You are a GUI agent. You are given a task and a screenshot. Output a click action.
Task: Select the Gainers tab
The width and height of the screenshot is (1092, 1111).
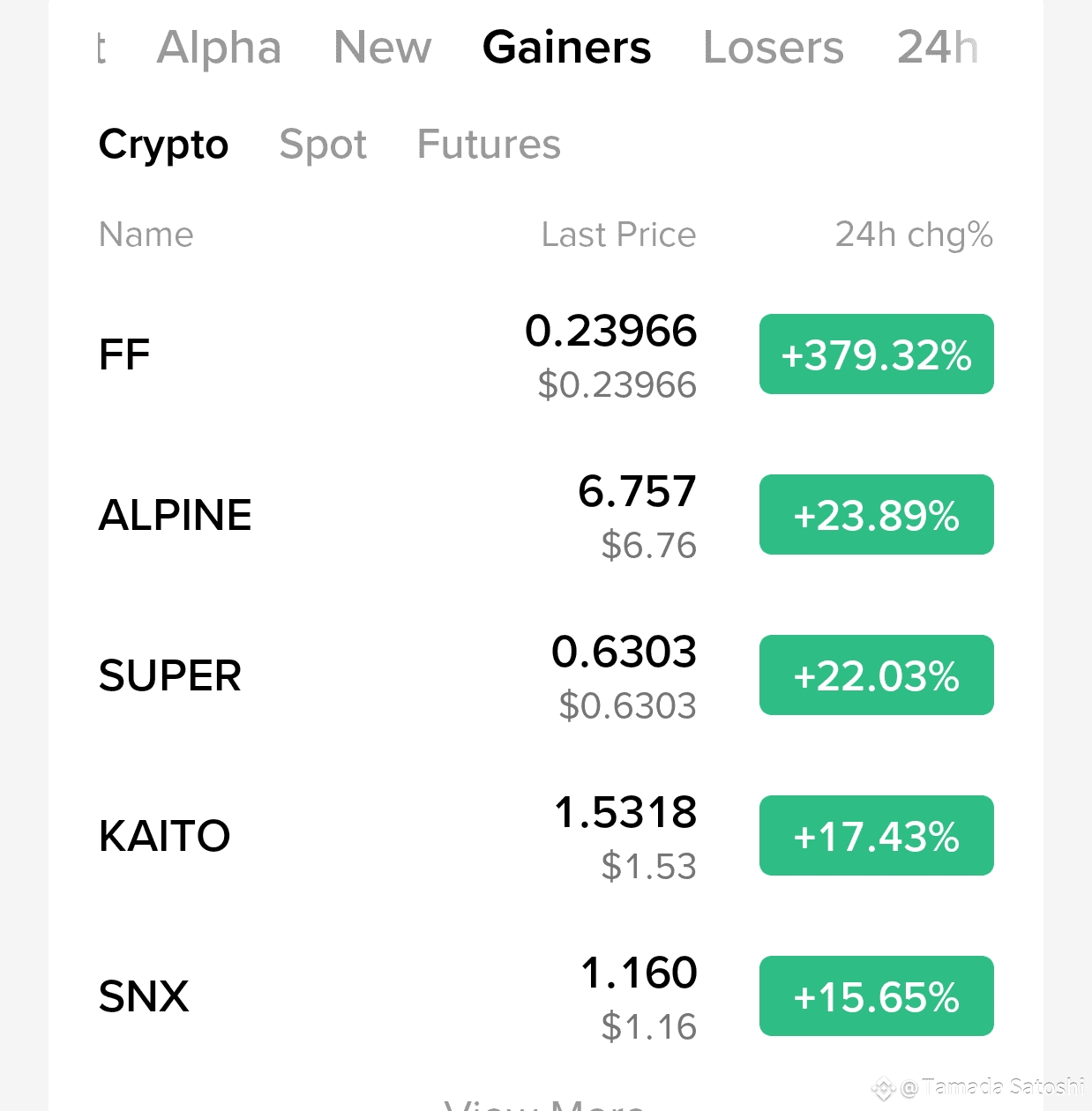point(566,48)
